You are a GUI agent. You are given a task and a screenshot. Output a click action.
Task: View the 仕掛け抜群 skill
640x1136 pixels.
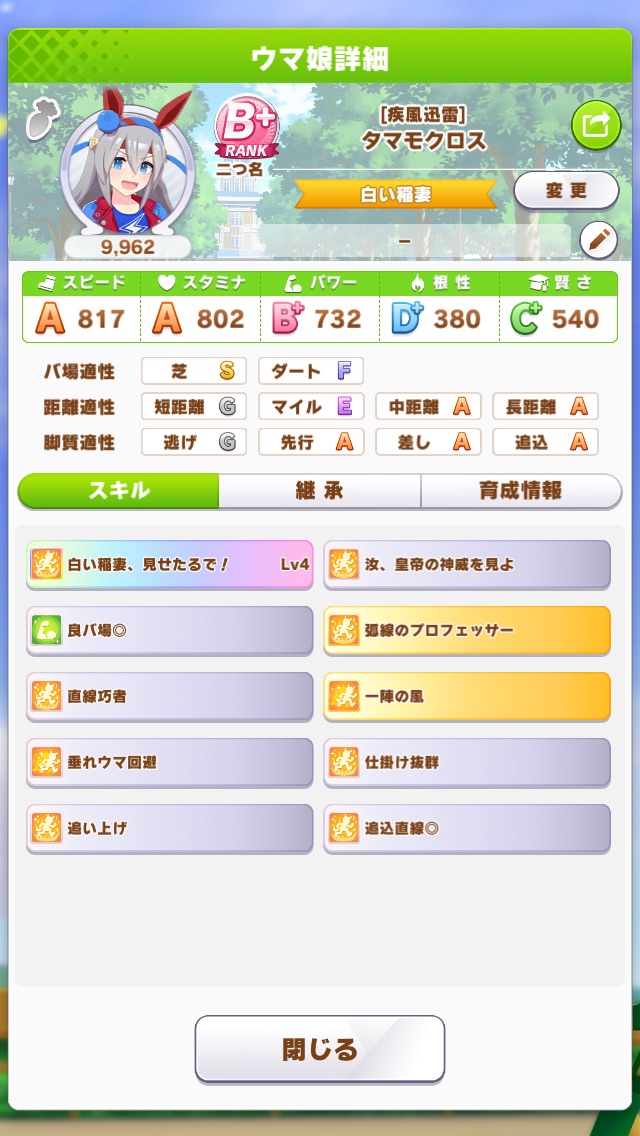(467, 762)
